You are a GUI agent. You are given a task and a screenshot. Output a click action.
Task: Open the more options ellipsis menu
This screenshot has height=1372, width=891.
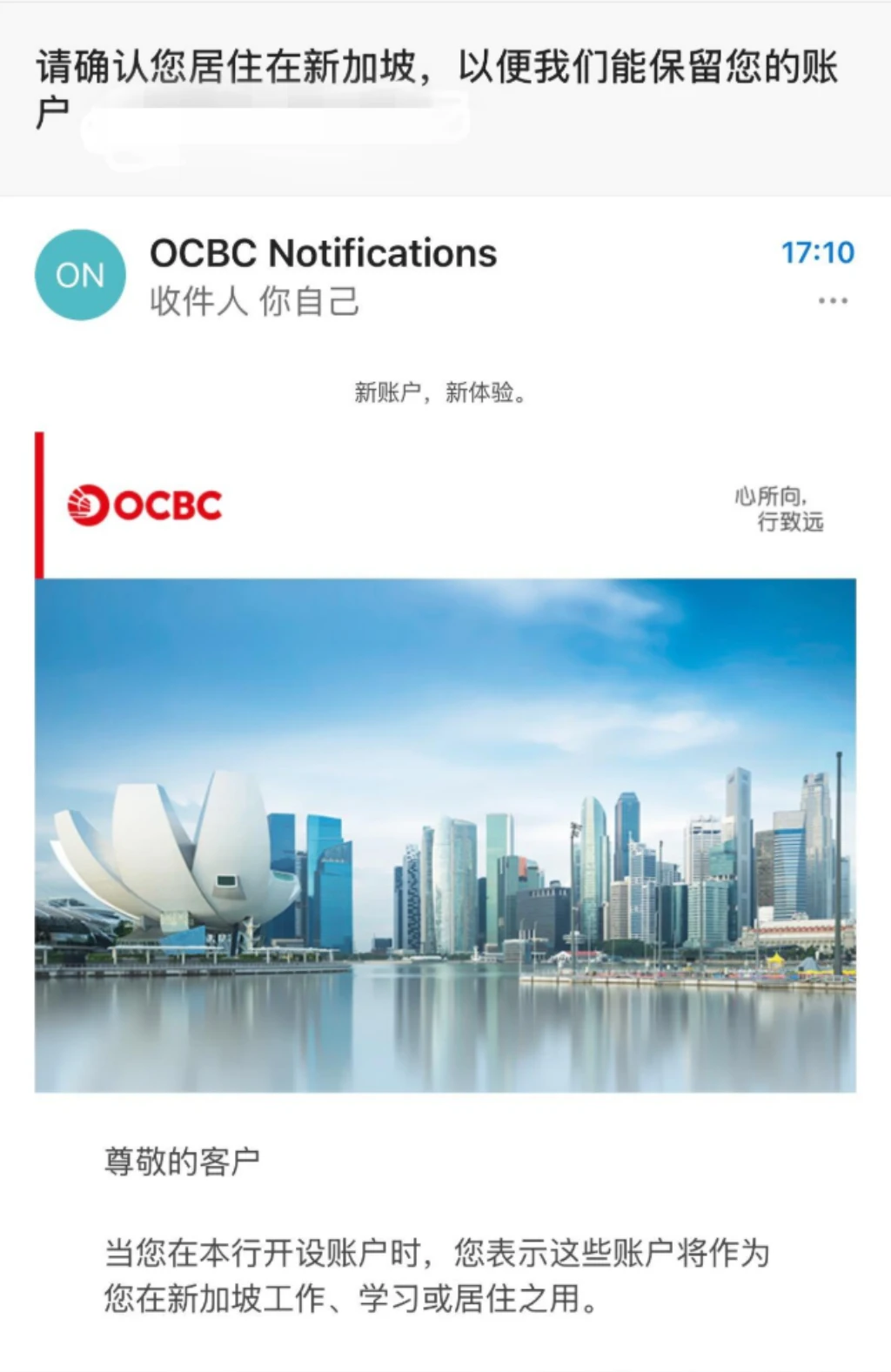tap(834, 300)
